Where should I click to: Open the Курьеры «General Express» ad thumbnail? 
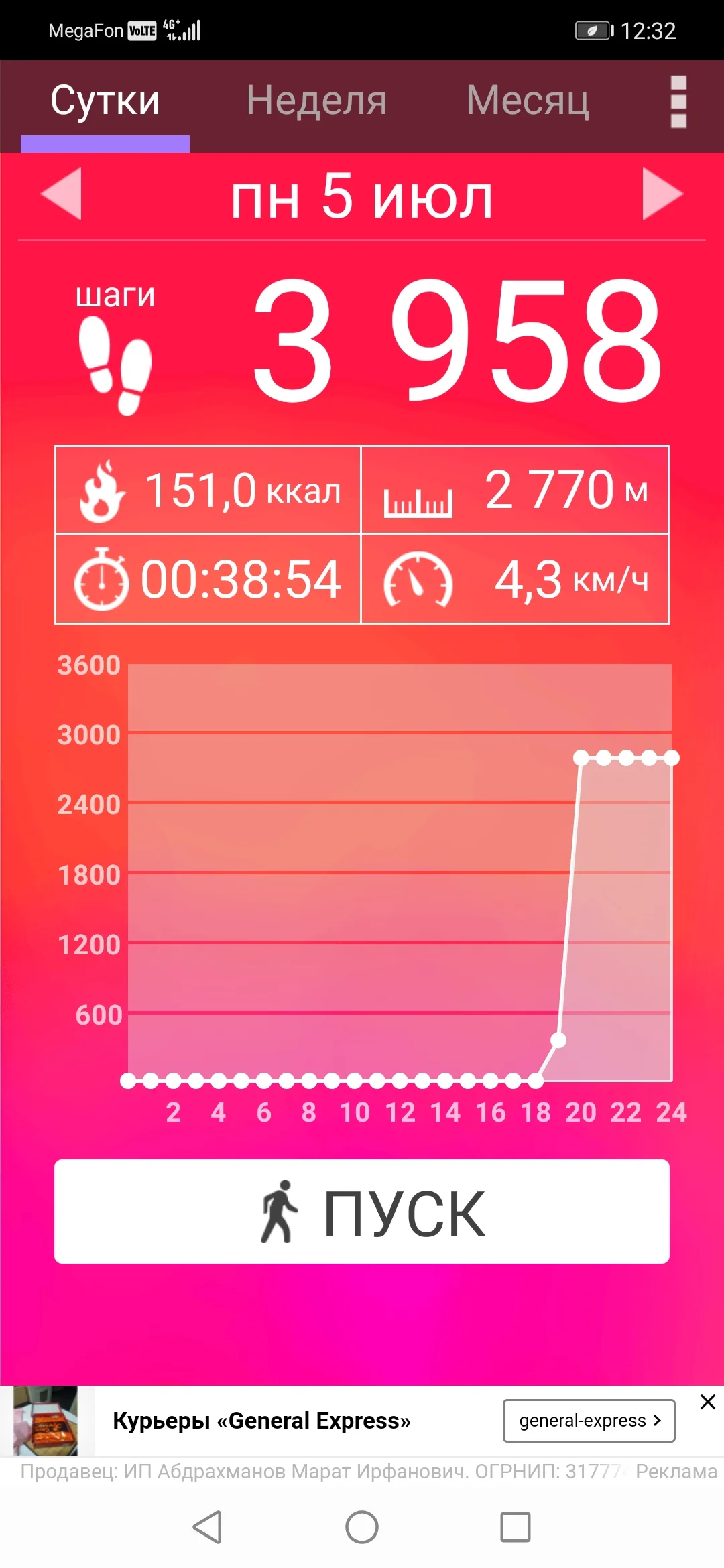coord(46,1421)
